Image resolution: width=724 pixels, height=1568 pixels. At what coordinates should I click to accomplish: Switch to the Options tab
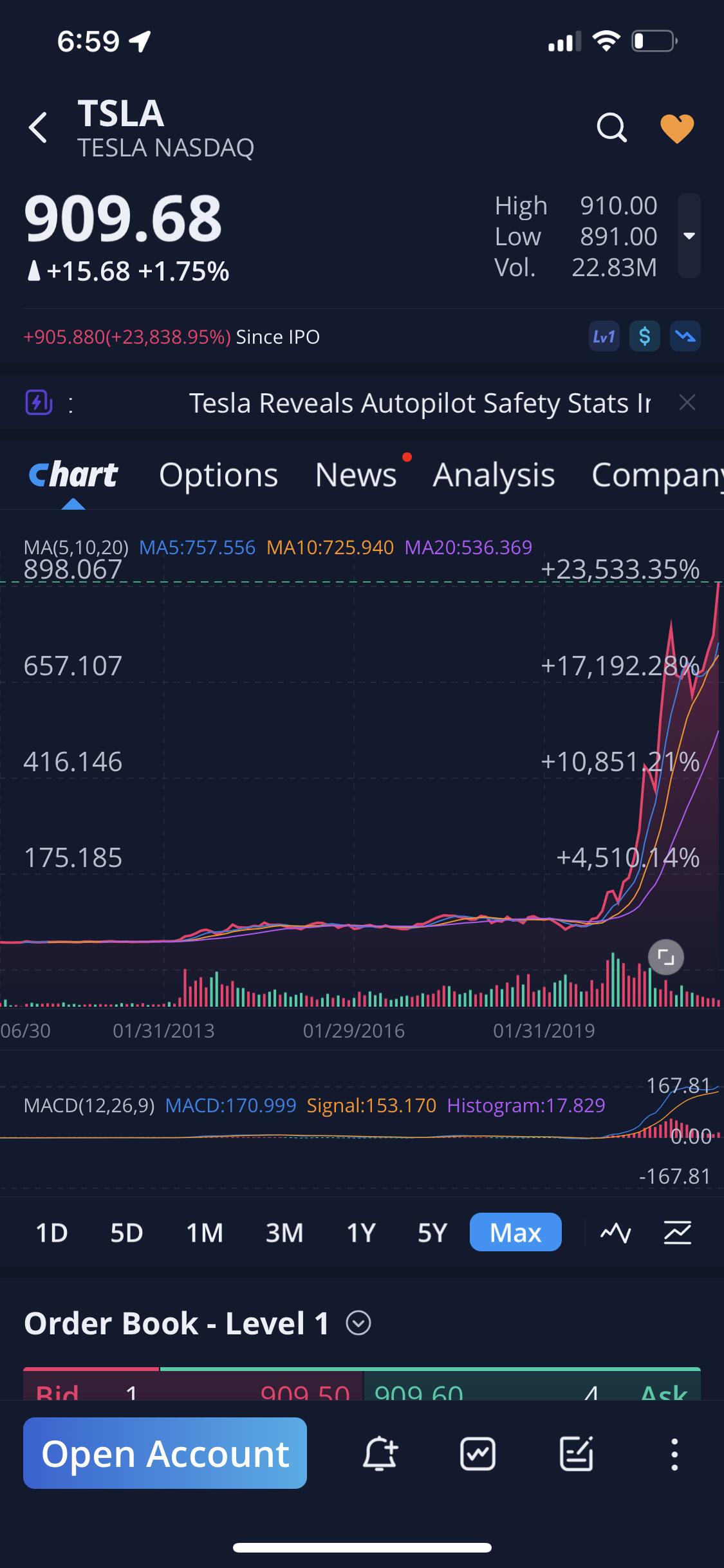tap(218, 476)
